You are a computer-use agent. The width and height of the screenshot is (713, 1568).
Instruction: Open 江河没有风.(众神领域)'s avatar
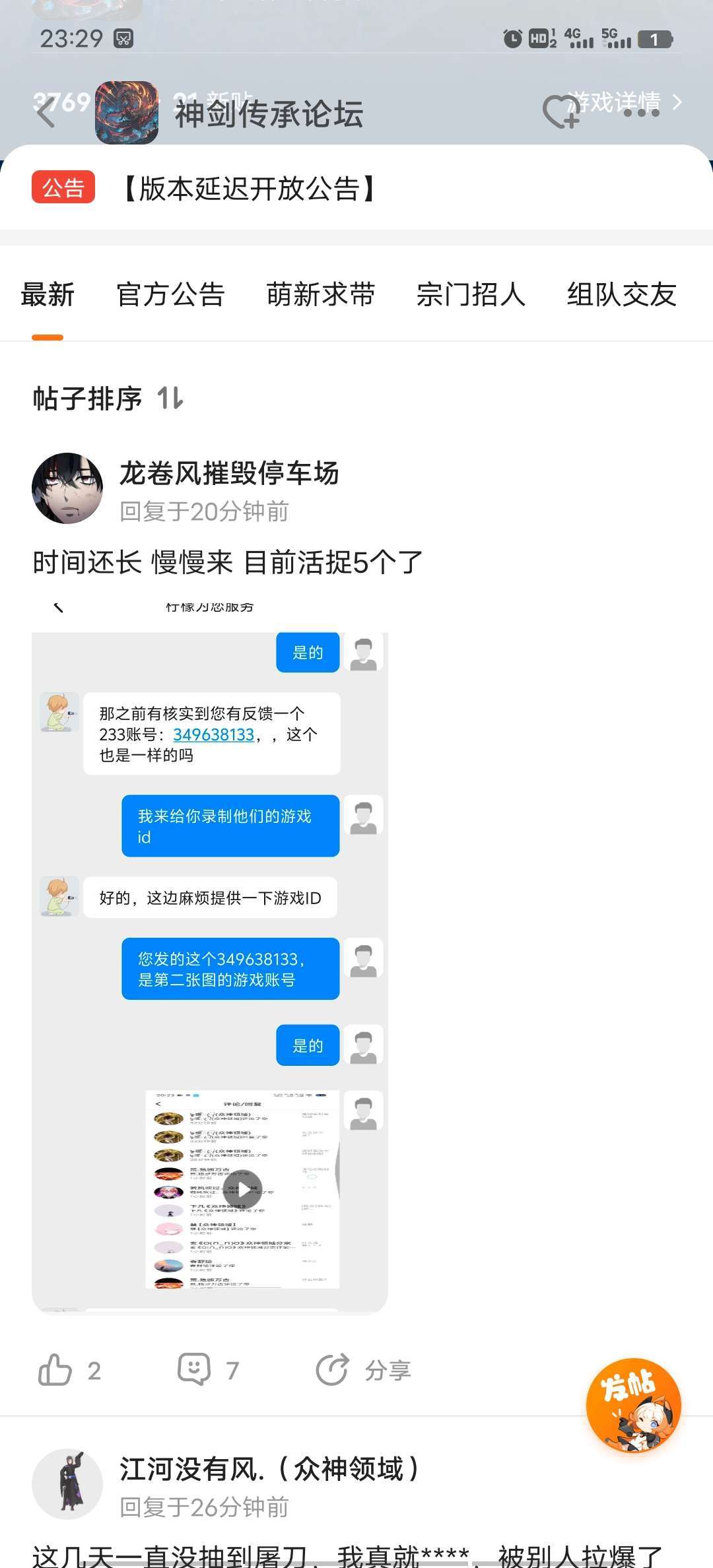tap(67, 1484)
